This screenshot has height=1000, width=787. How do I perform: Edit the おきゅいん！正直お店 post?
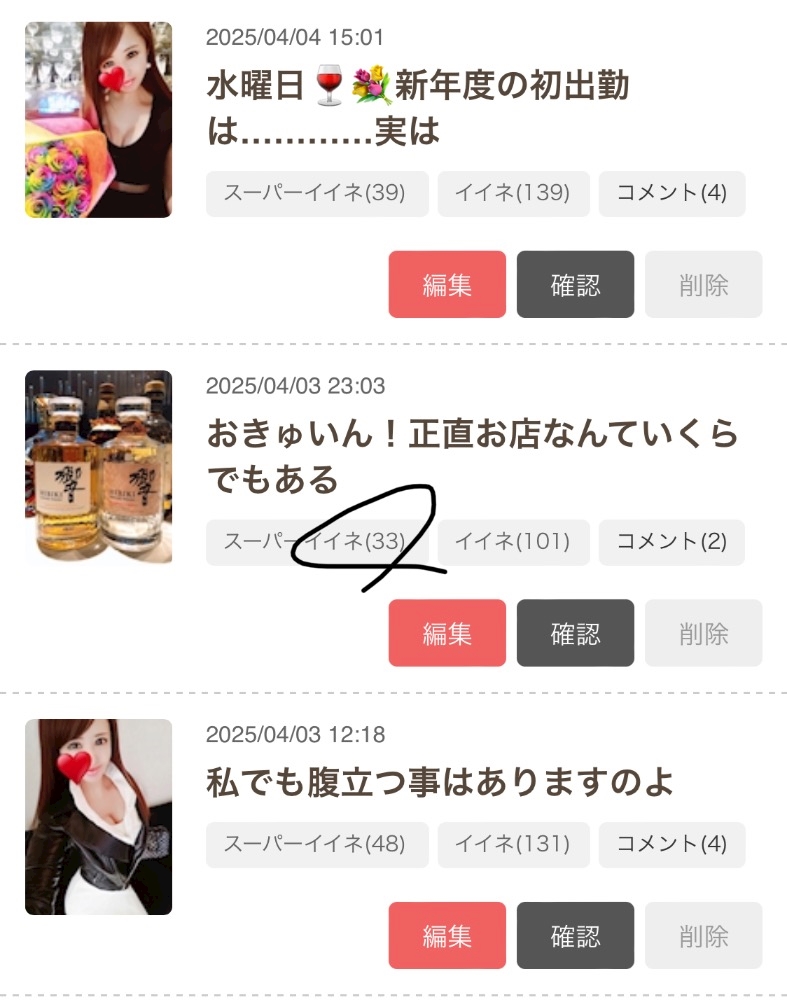447,633
